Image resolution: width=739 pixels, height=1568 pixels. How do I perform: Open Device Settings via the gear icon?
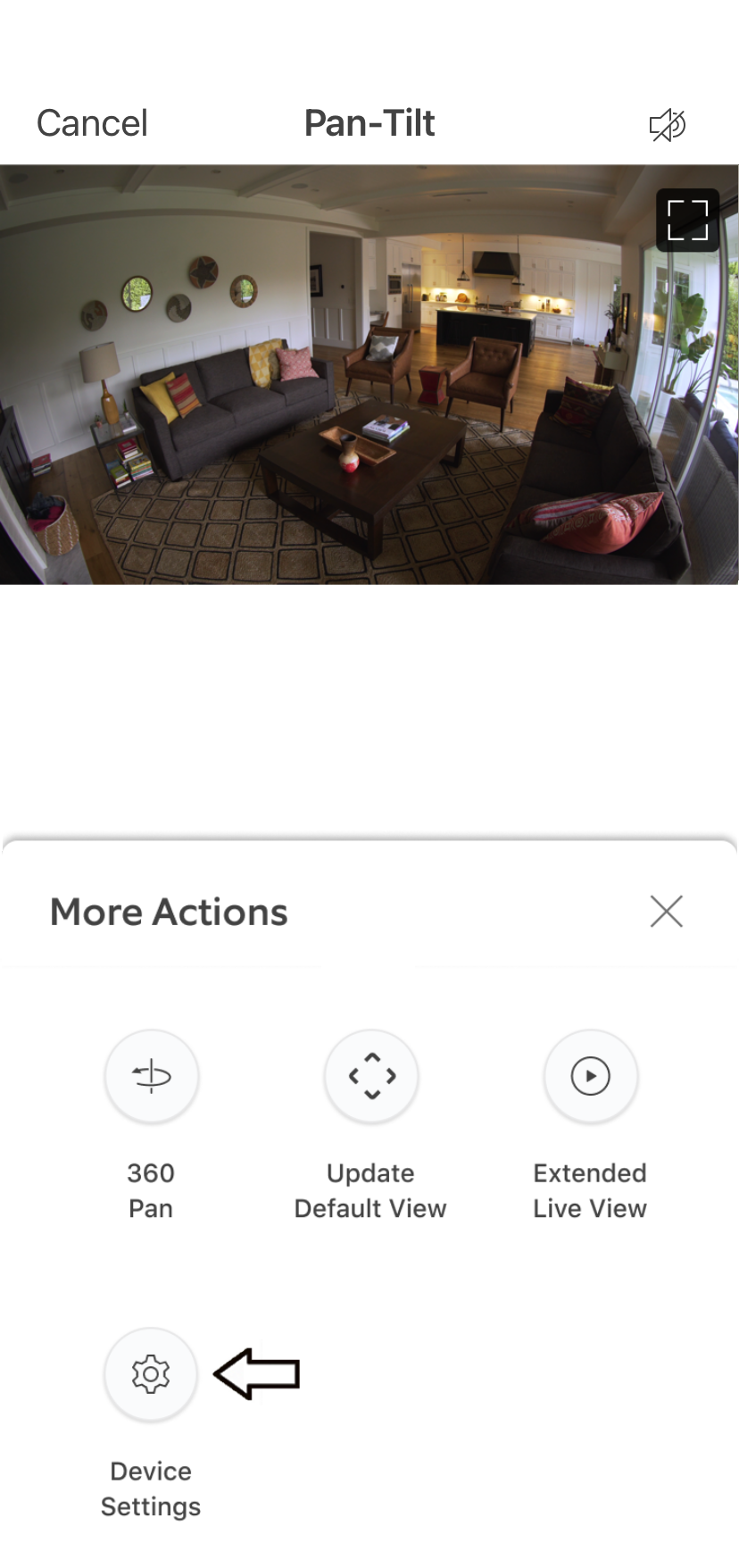pyautogui.click(x=150, y=1375)
